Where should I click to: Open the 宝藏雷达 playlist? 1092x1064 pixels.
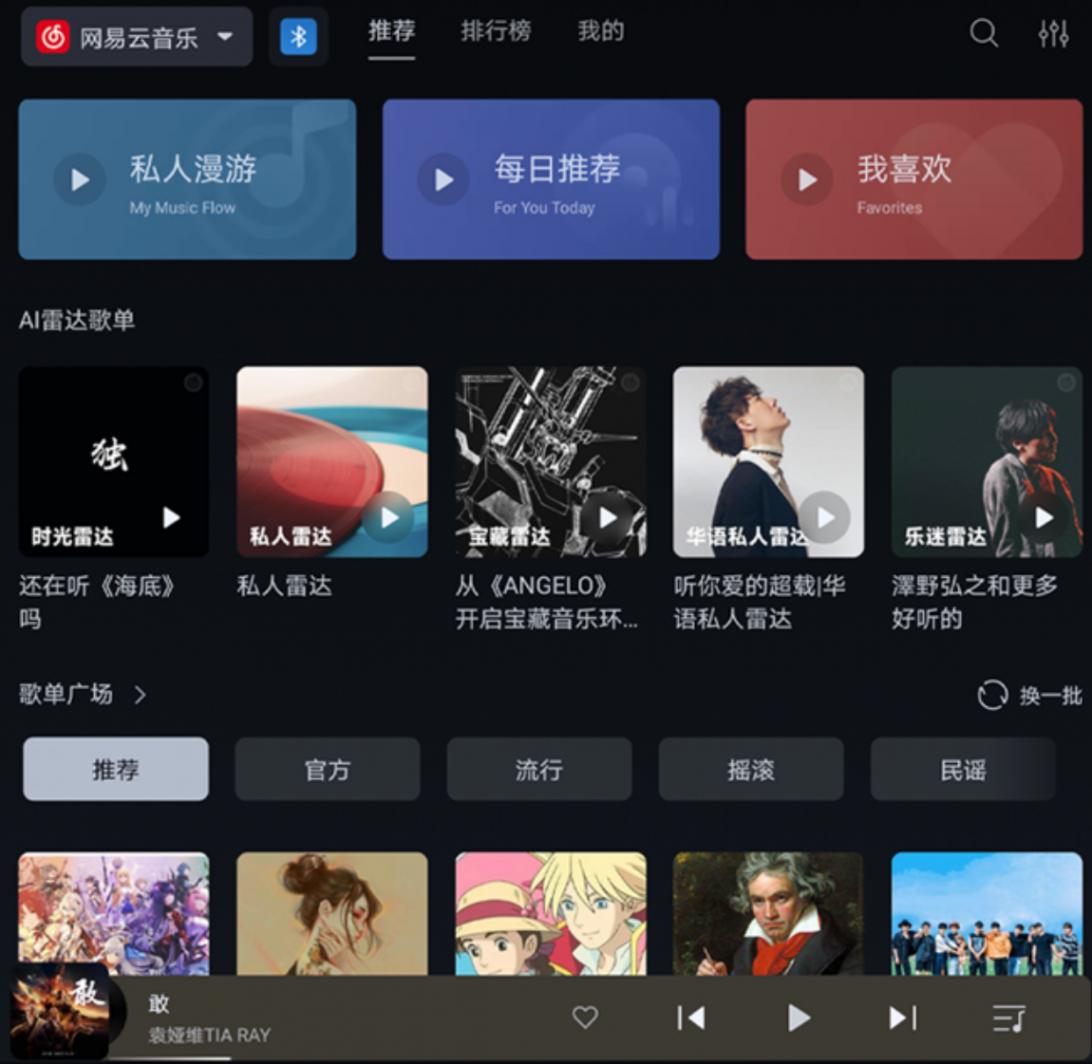[x=550, y=461]
